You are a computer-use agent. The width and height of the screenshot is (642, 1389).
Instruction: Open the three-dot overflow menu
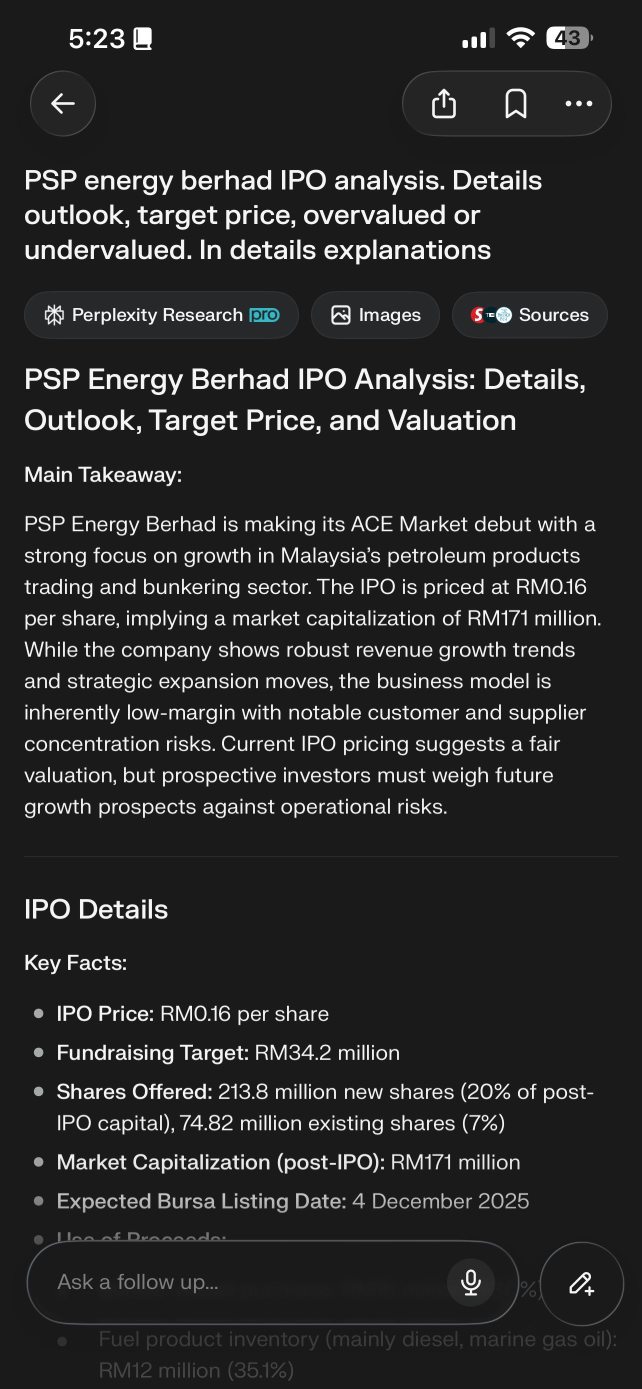pos(579,103)
